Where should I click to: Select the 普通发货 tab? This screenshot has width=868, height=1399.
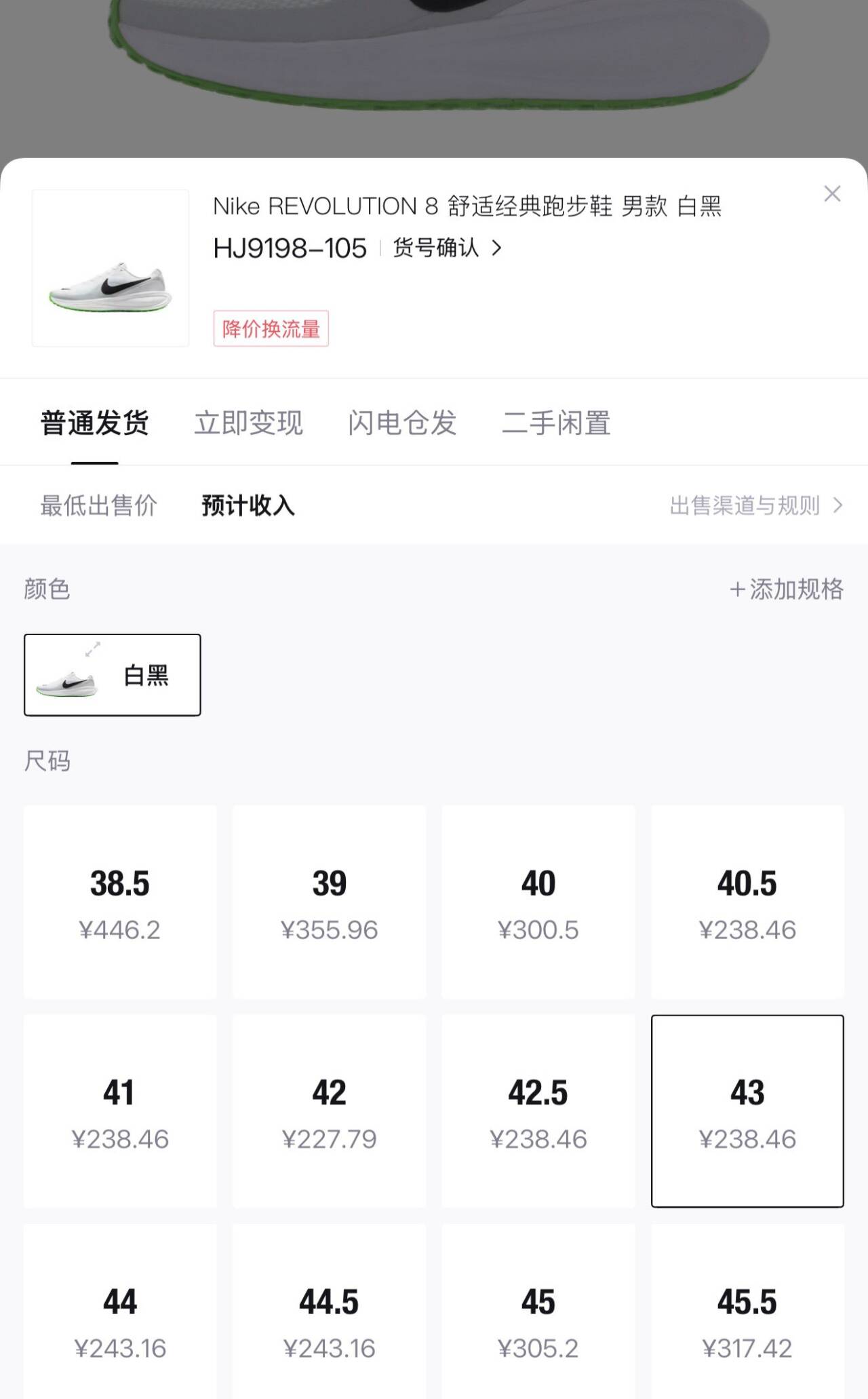[95, 423]
